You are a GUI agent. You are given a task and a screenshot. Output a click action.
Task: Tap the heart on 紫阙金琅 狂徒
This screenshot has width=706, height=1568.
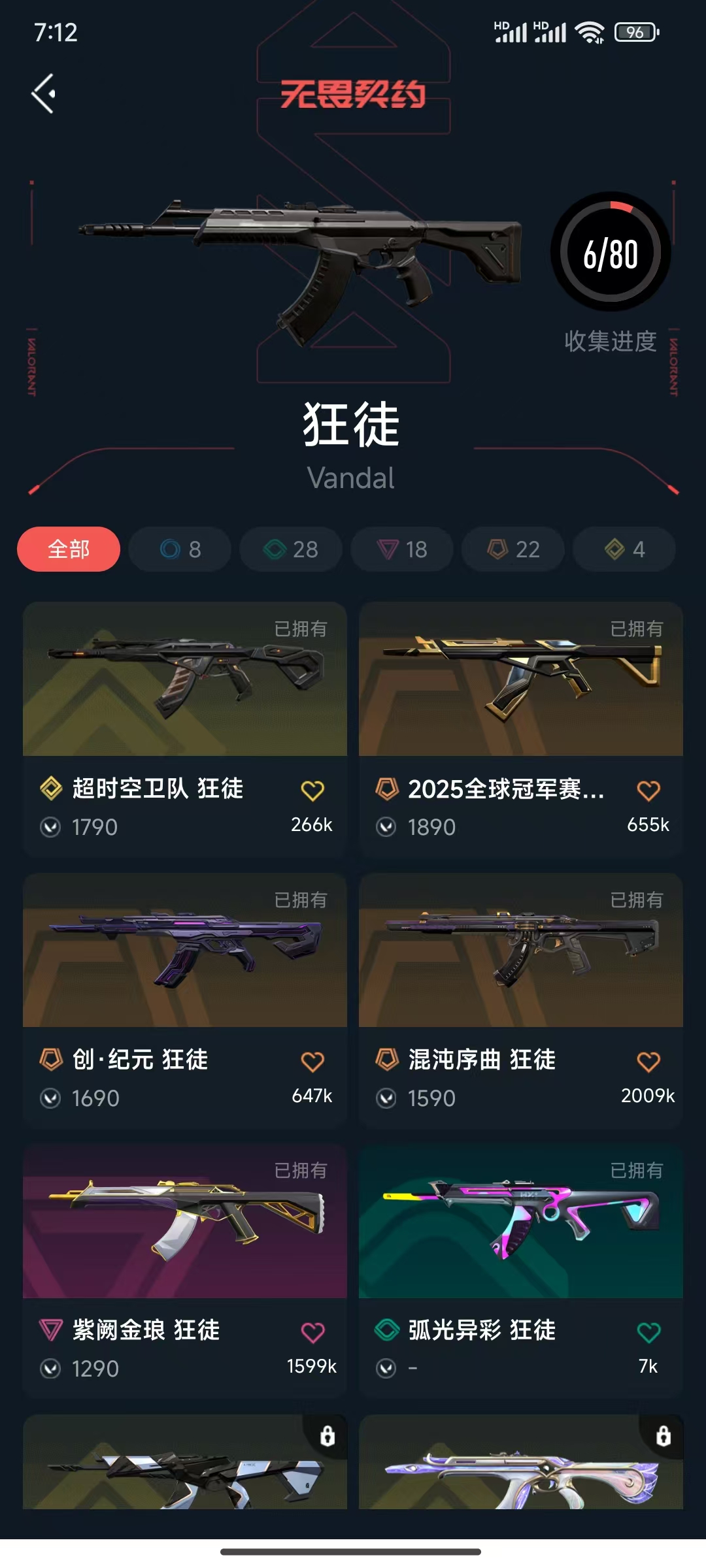312,1332
